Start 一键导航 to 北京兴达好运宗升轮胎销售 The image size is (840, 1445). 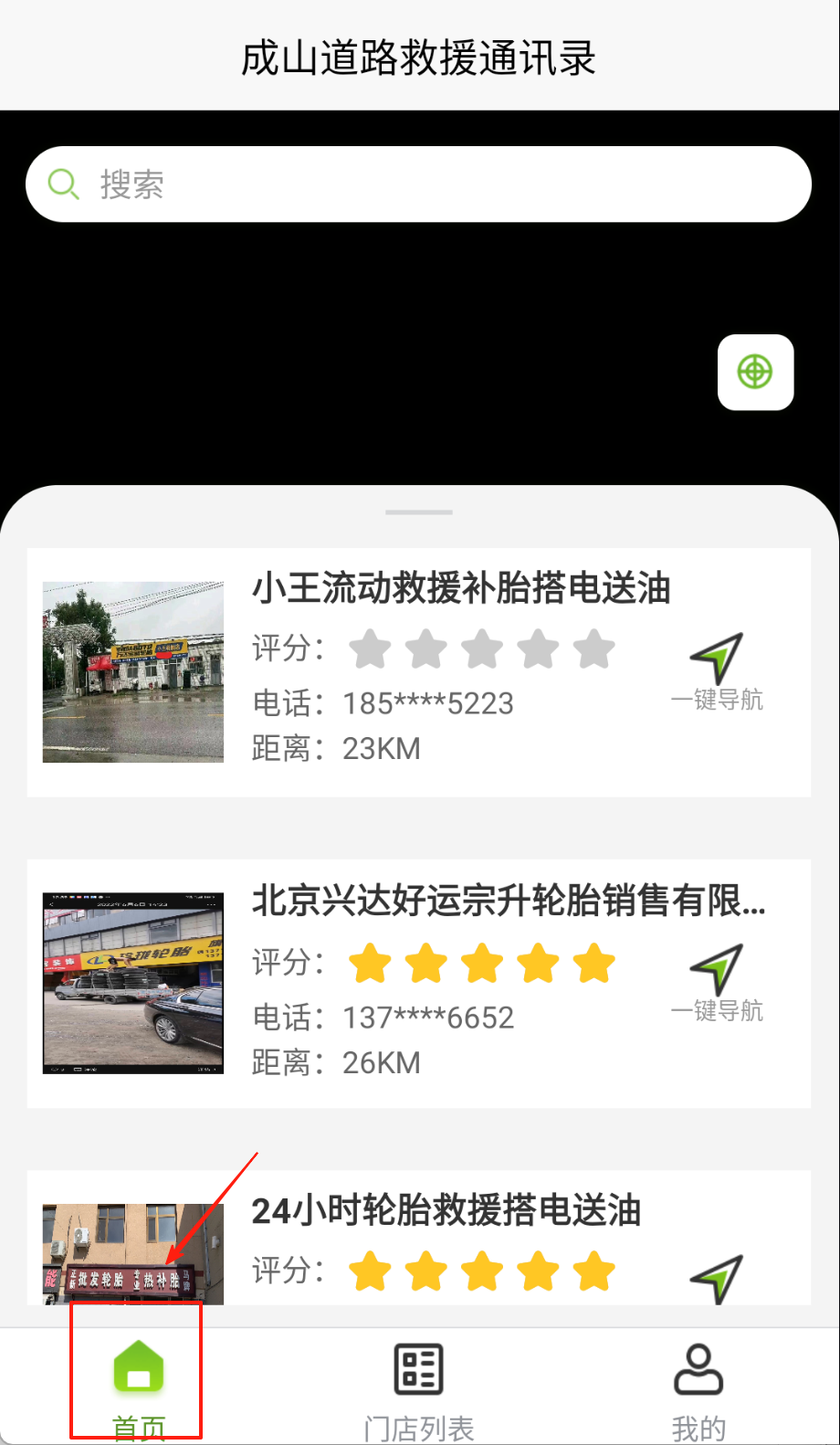[x=717, y=984]
